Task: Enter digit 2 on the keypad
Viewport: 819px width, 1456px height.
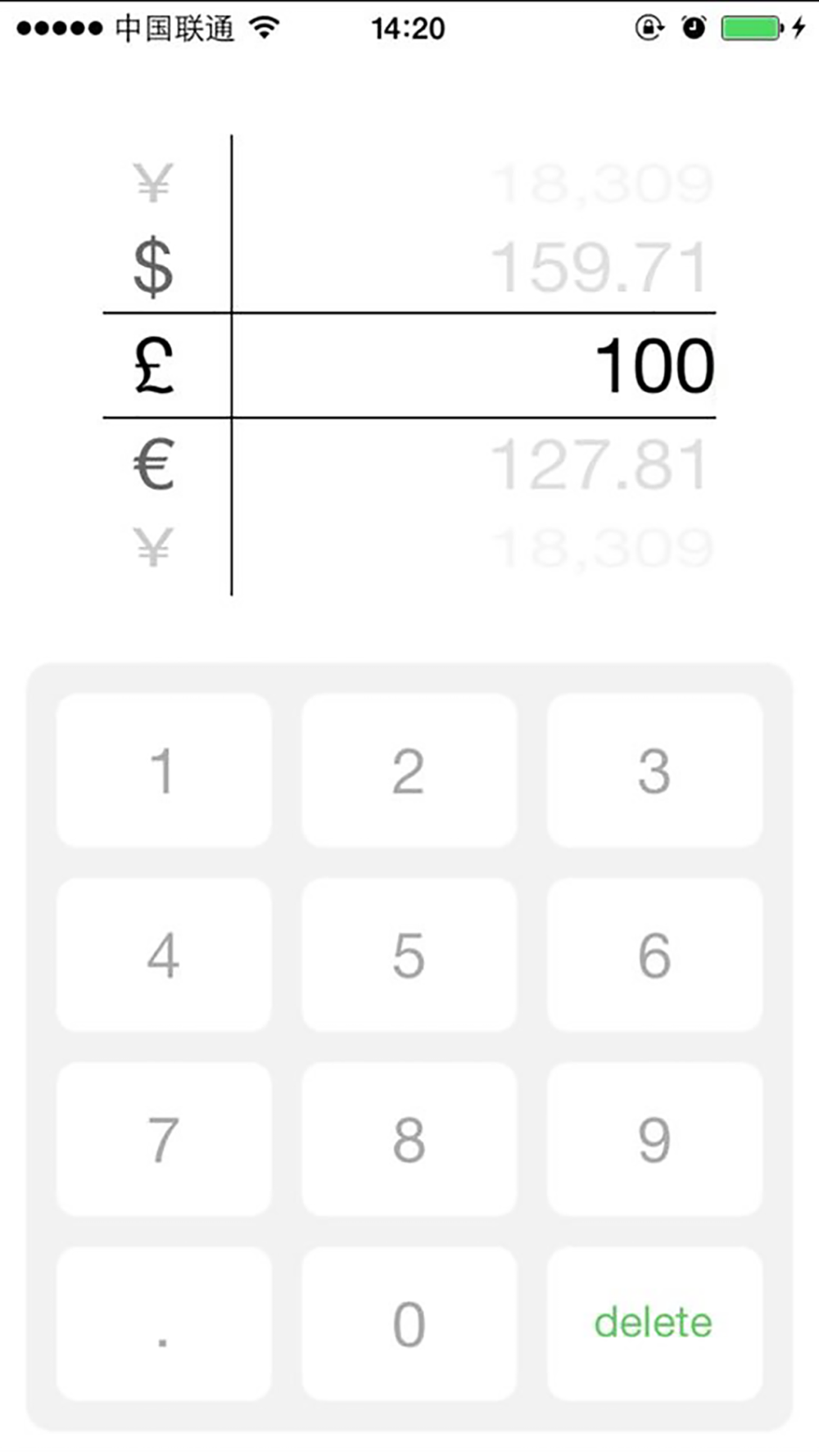Action: (x=409, y=771)
